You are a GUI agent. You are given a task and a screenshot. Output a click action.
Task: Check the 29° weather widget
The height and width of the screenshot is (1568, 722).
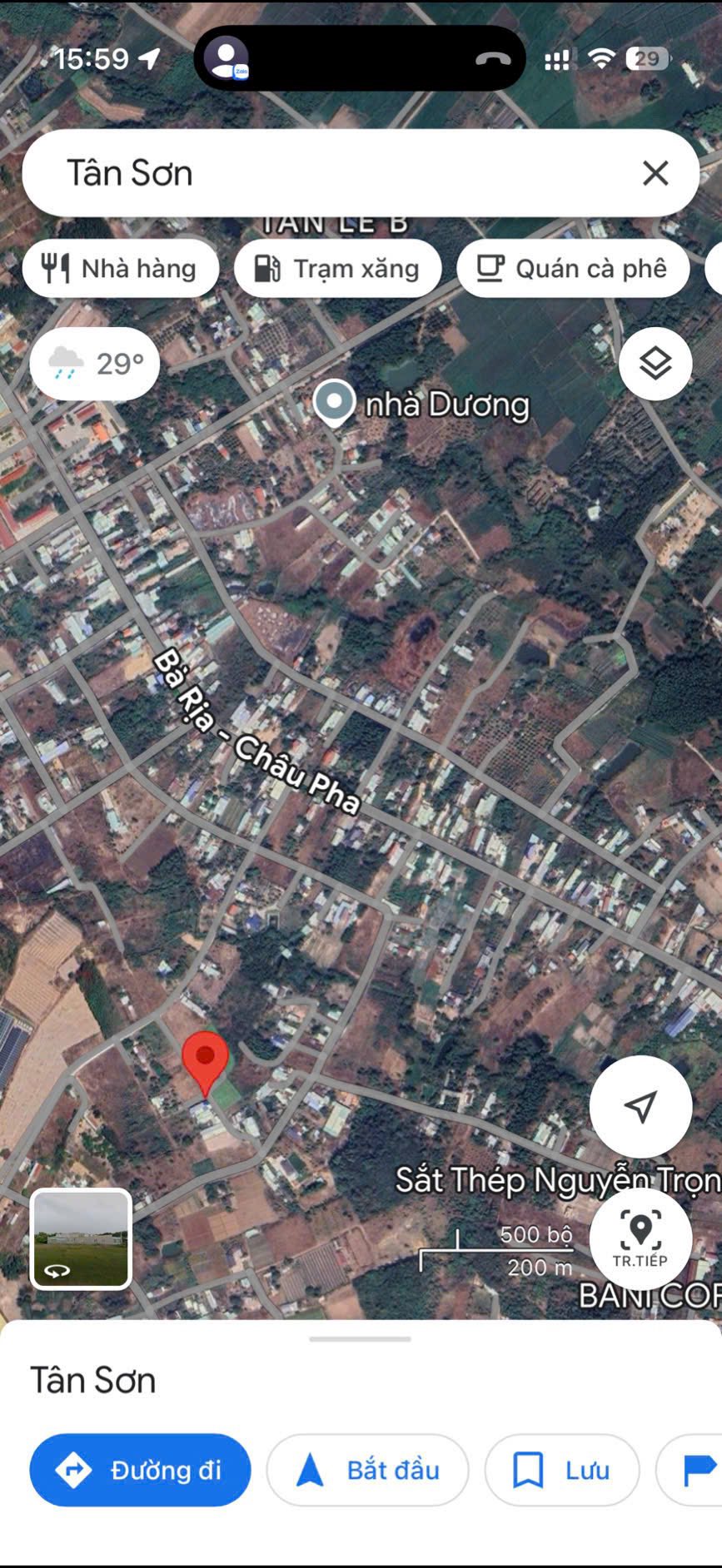coord(95,364)
